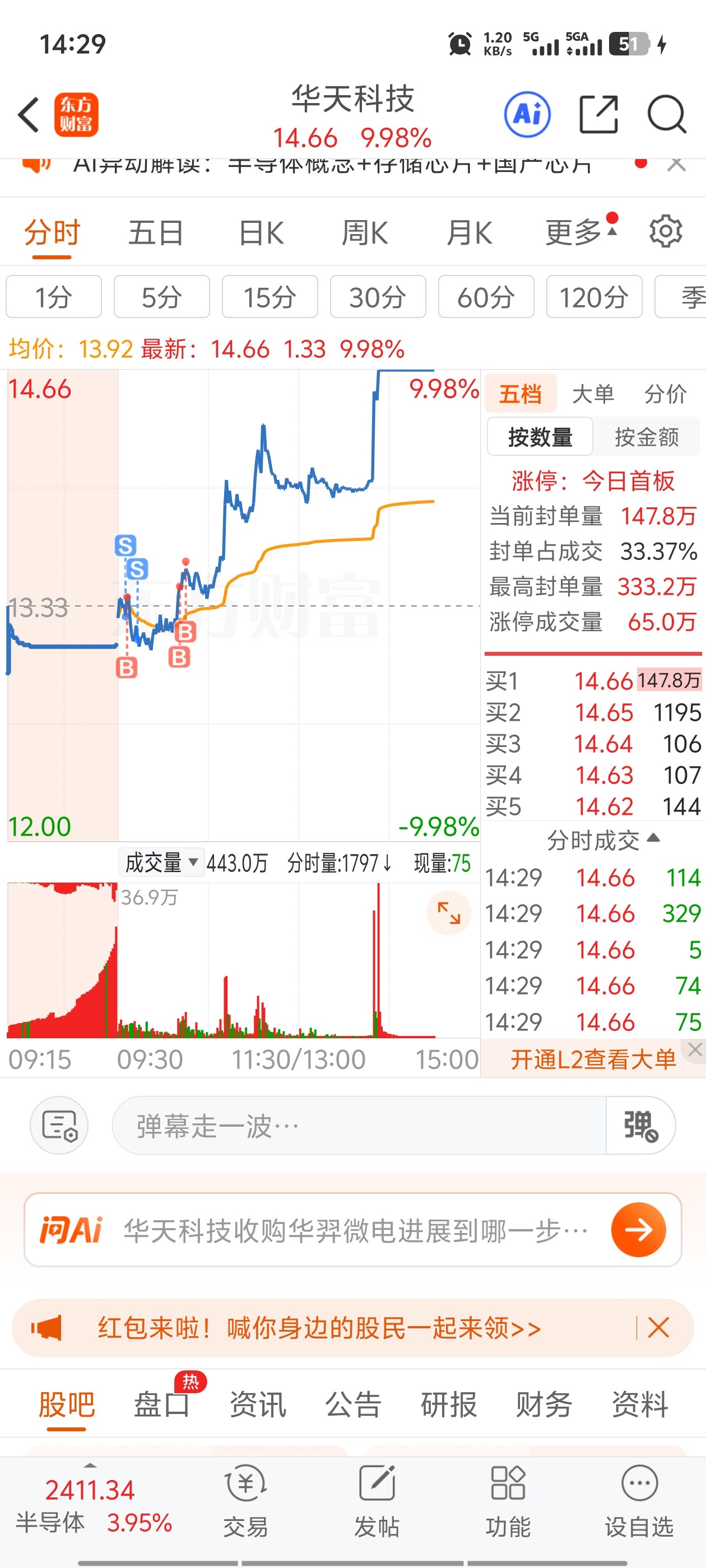Viewport: 706px width, 1568px height.
Task: Select the 15分 interval chip
Action: (x=270, y=297)
